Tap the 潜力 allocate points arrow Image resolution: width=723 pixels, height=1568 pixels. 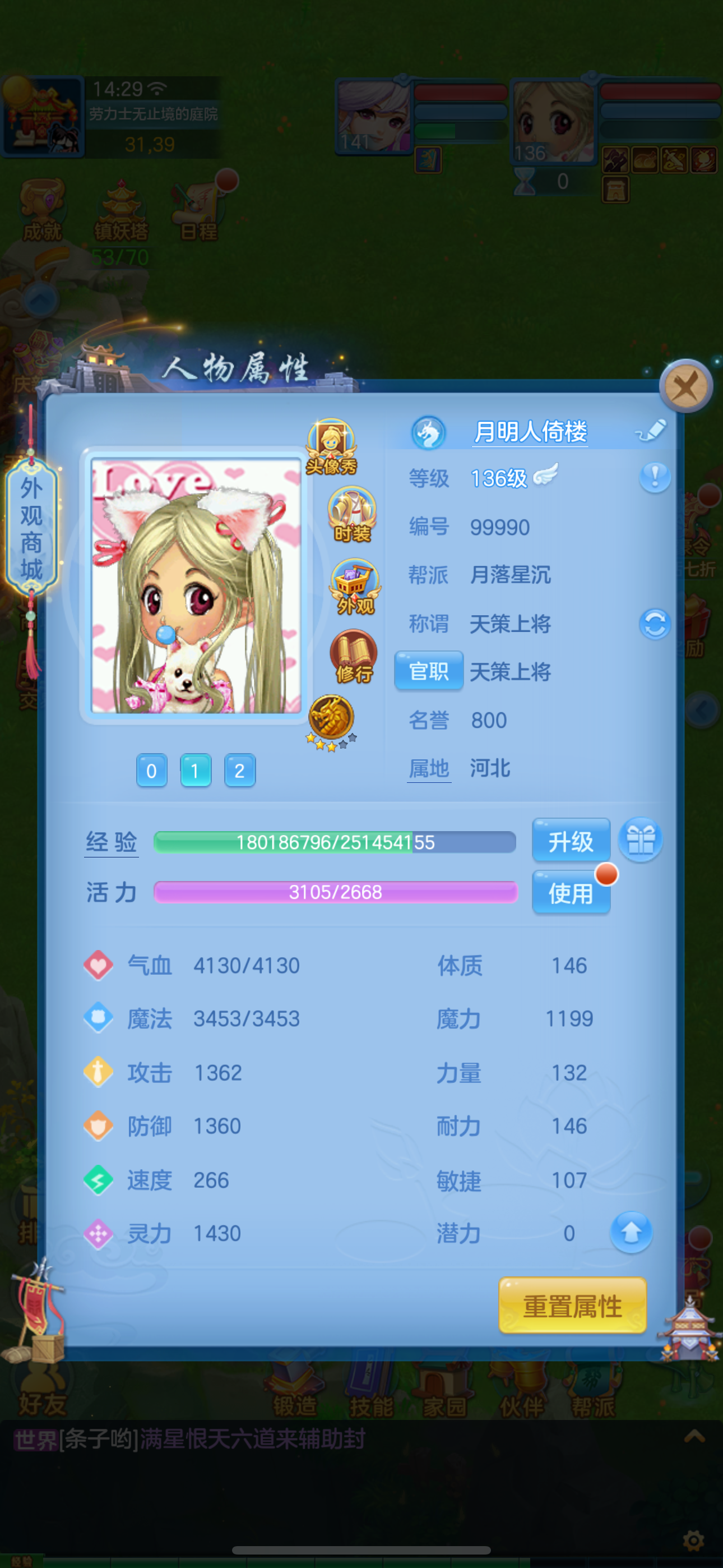click(631, 1232)
